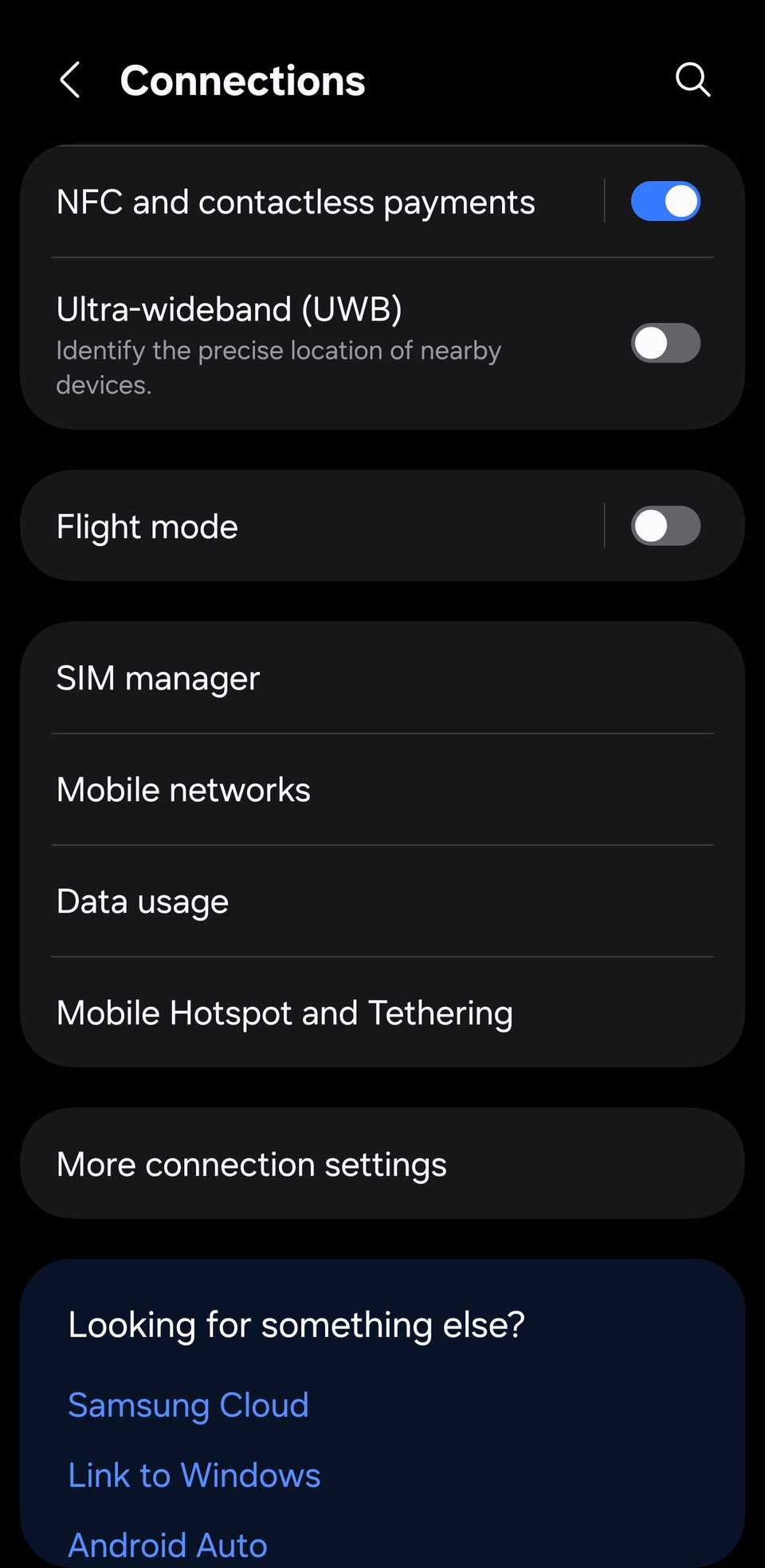Screen dimensions: 765x1568
Task: Follow the Android Auto link
Action: coord(167,1545)
